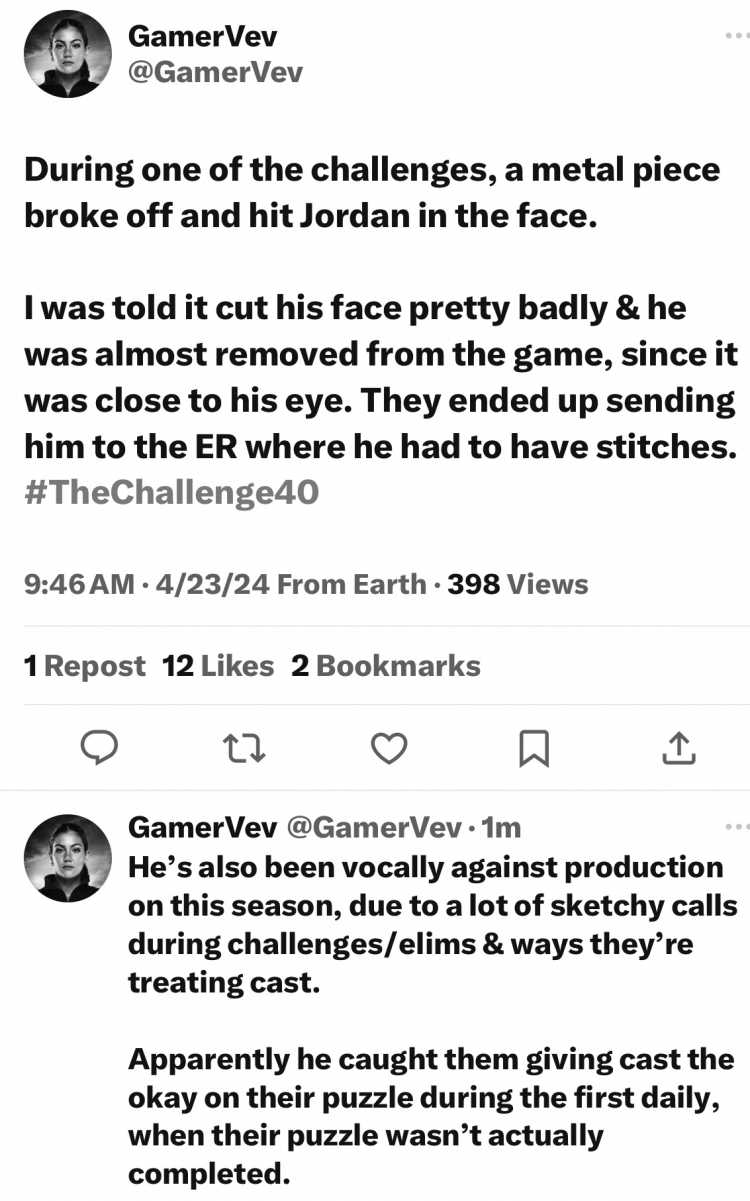Share the main post
Screen dimensions: 750x1201
pyautogui.click(x=679, y=746)
